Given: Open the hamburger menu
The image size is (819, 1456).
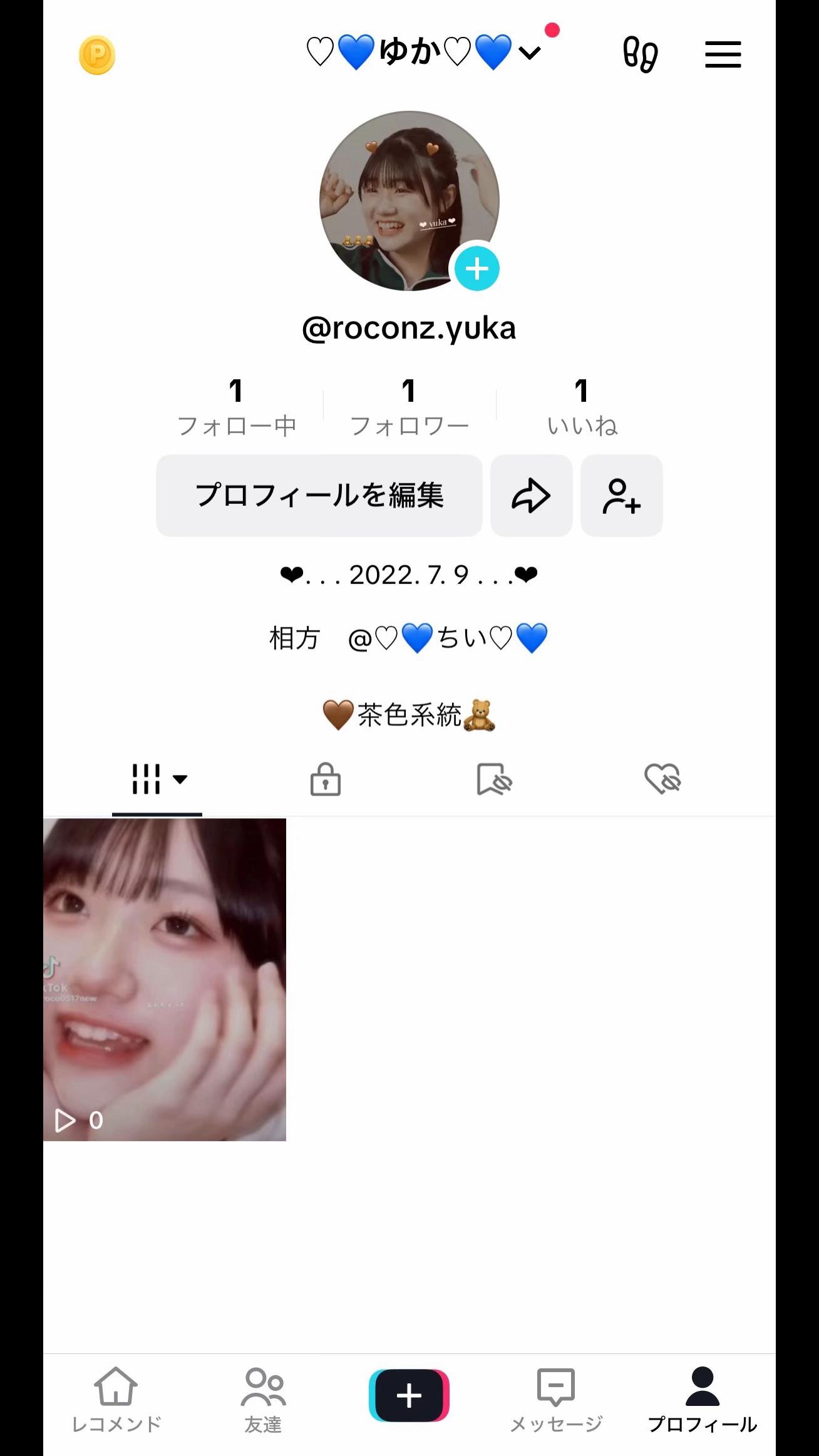Looking at the screenshot, I should click(723, 55).
